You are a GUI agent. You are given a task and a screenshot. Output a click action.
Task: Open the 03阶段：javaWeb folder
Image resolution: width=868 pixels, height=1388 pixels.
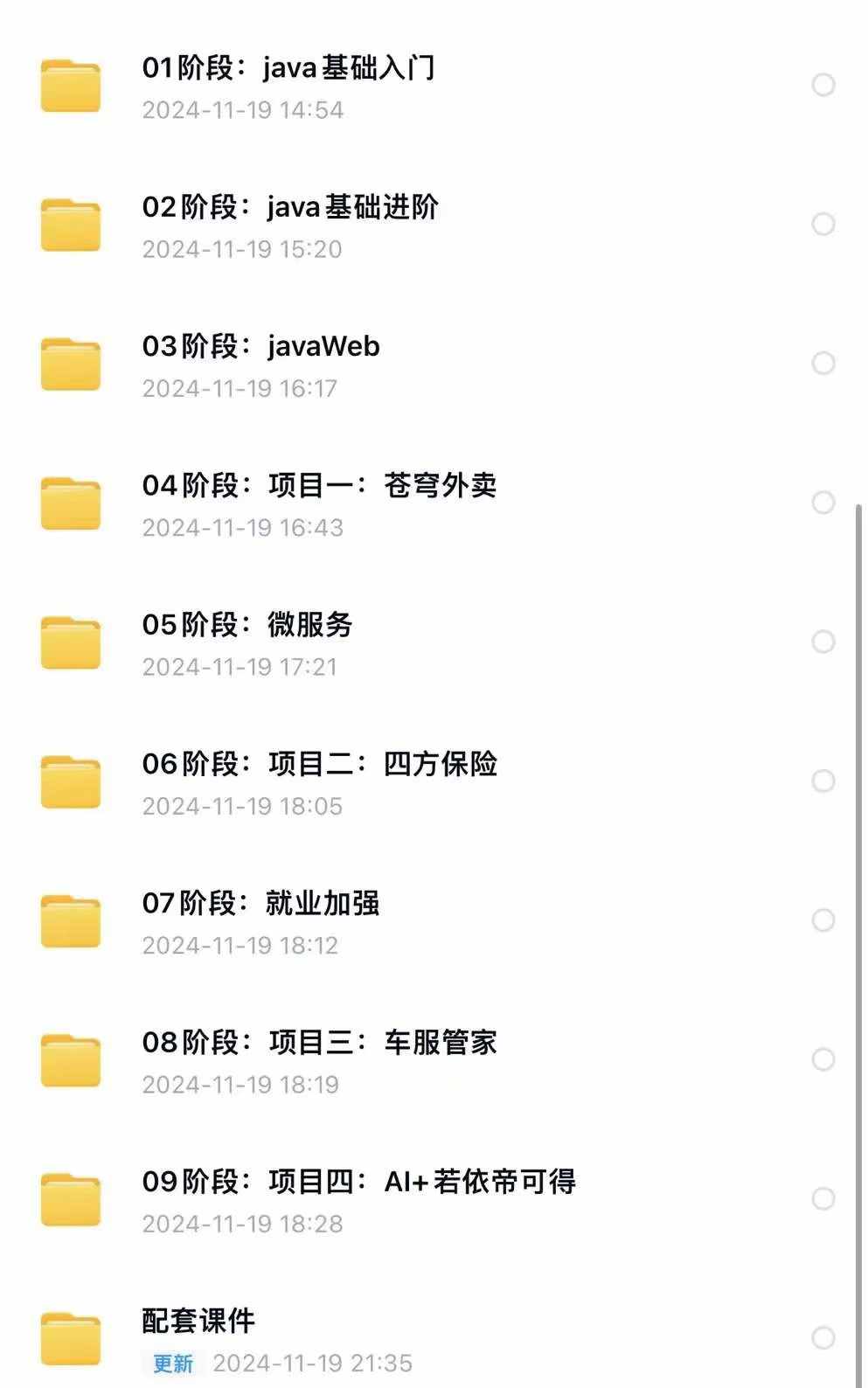260,347
